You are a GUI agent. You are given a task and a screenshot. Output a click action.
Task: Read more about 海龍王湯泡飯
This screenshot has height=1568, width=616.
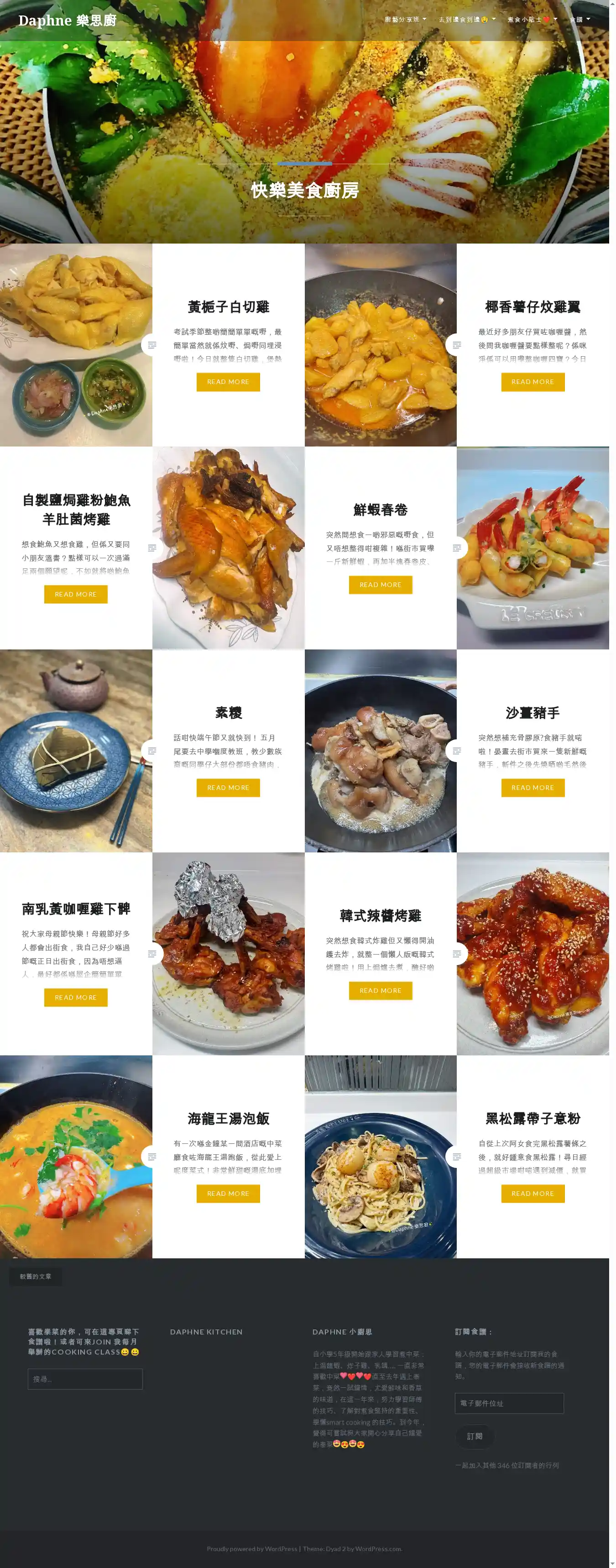click(x=228, y=1194)
